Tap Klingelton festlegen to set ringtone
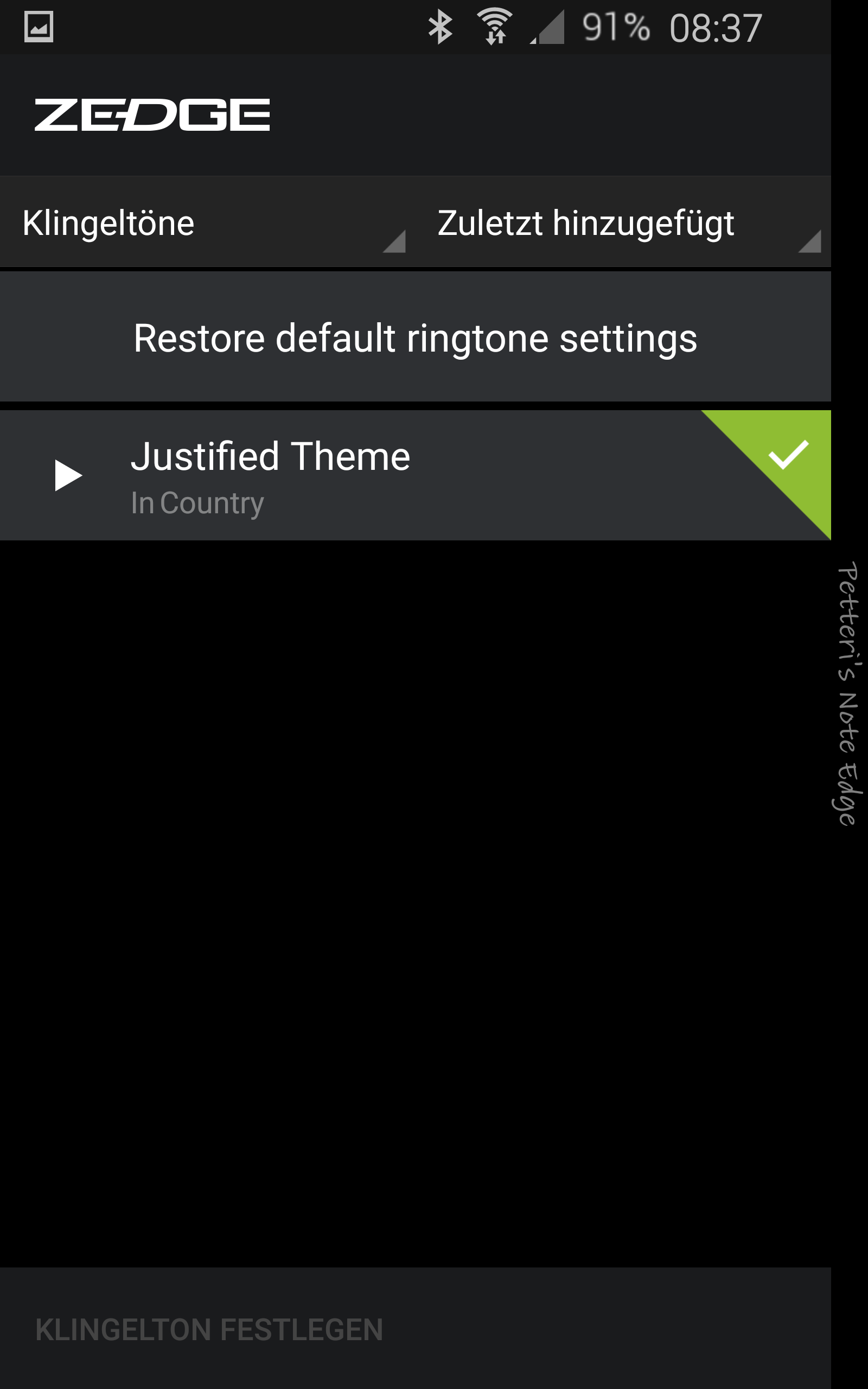Image resolution: width=868 pixels, height=1389 pixels. pyautogui.click(x=209, y=1330)
